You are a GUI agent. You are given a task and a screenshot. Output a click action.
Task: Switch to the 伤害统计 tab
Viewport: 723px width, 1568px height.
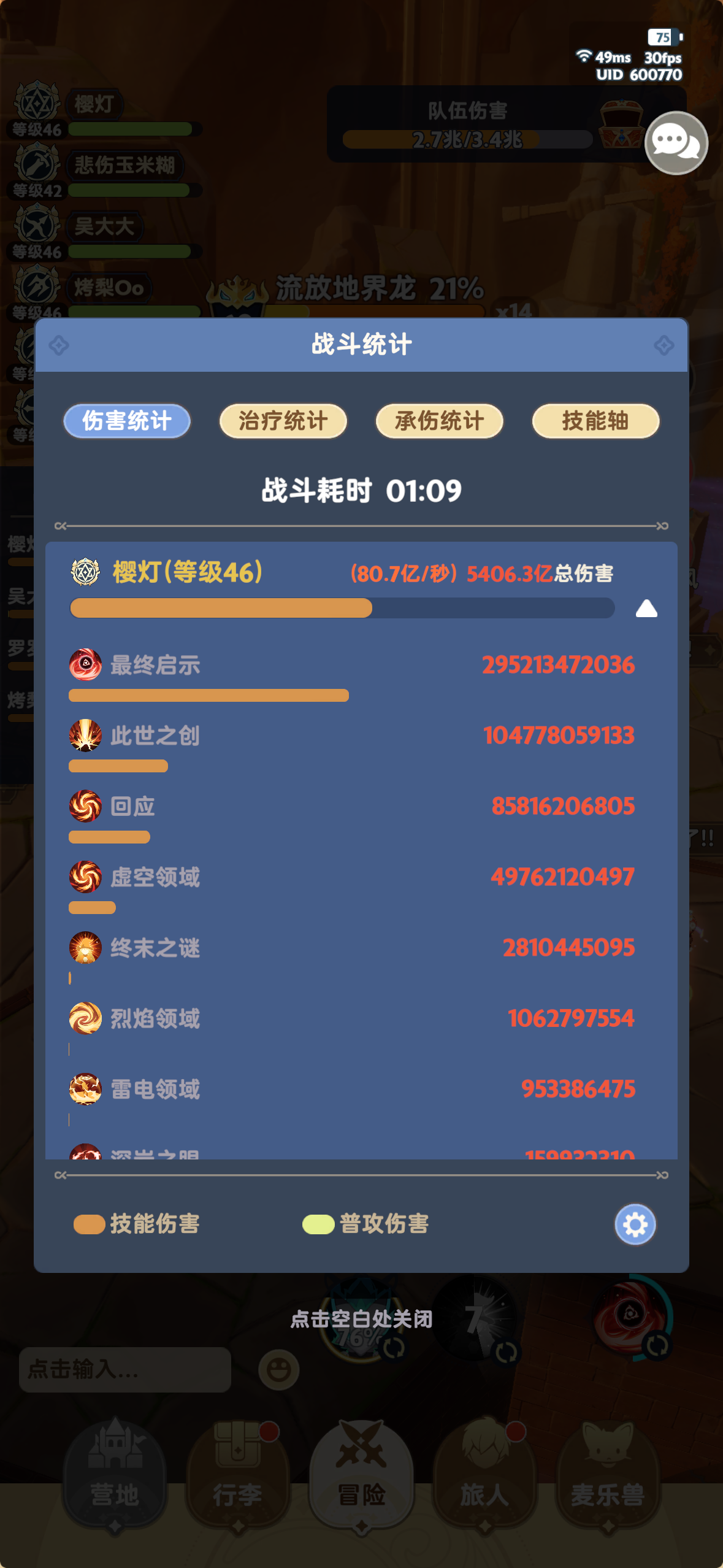click(126, 421)
